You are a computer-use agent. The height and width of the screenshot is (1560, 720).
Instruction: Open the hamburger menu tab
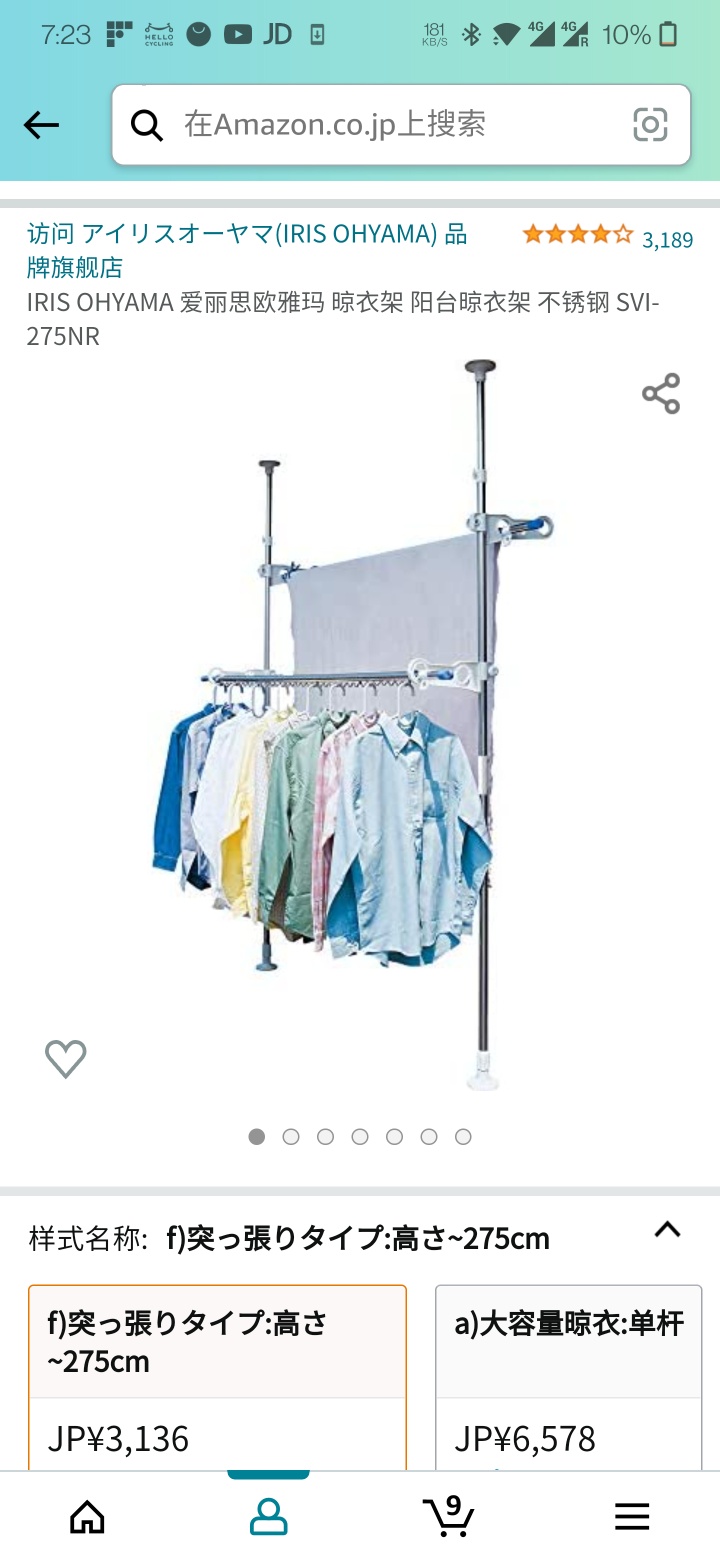pyautogui.click(x=632, y=1517)
